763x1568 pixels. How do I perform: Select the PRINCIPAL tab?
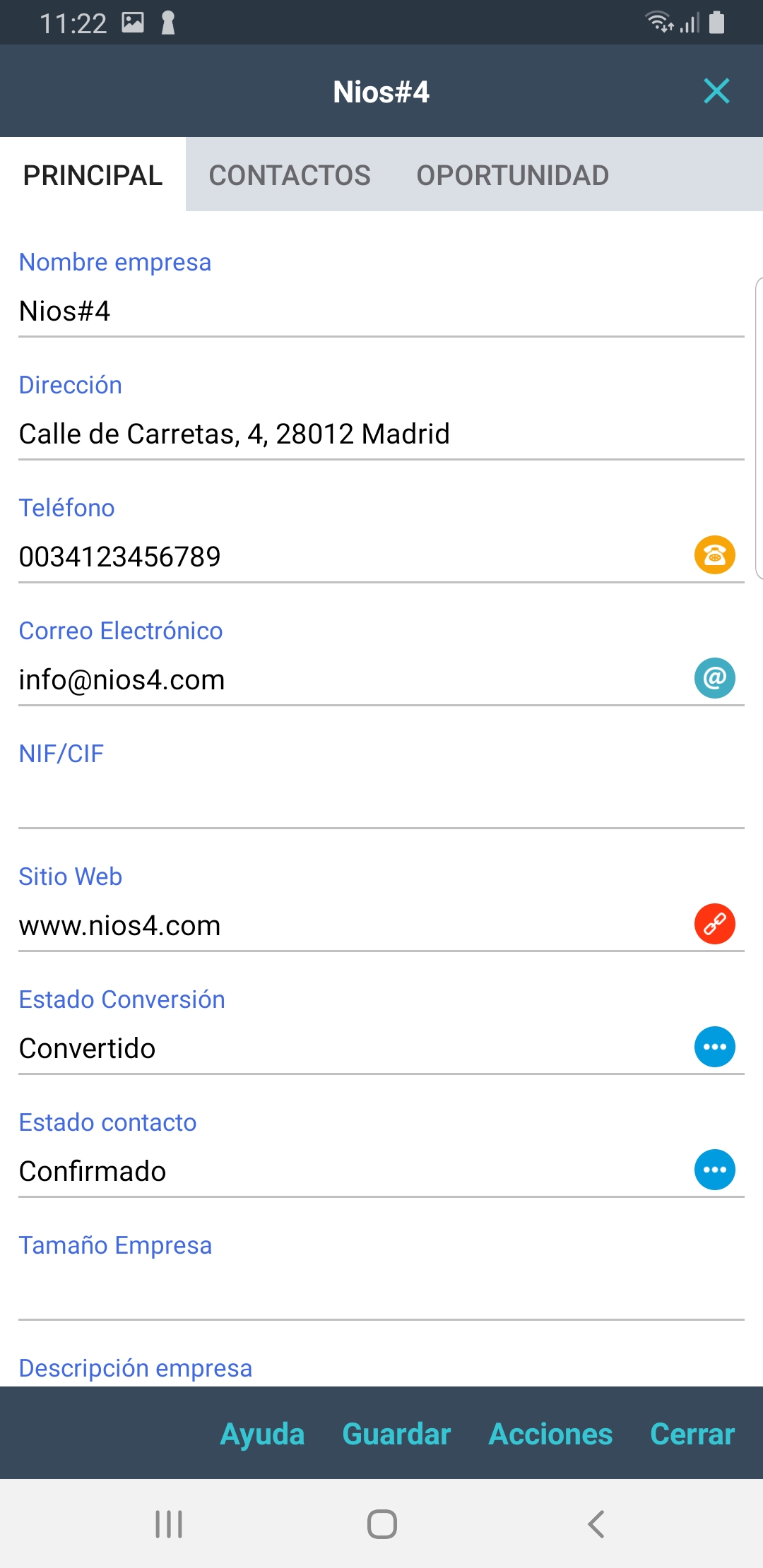tap(93, 175)
